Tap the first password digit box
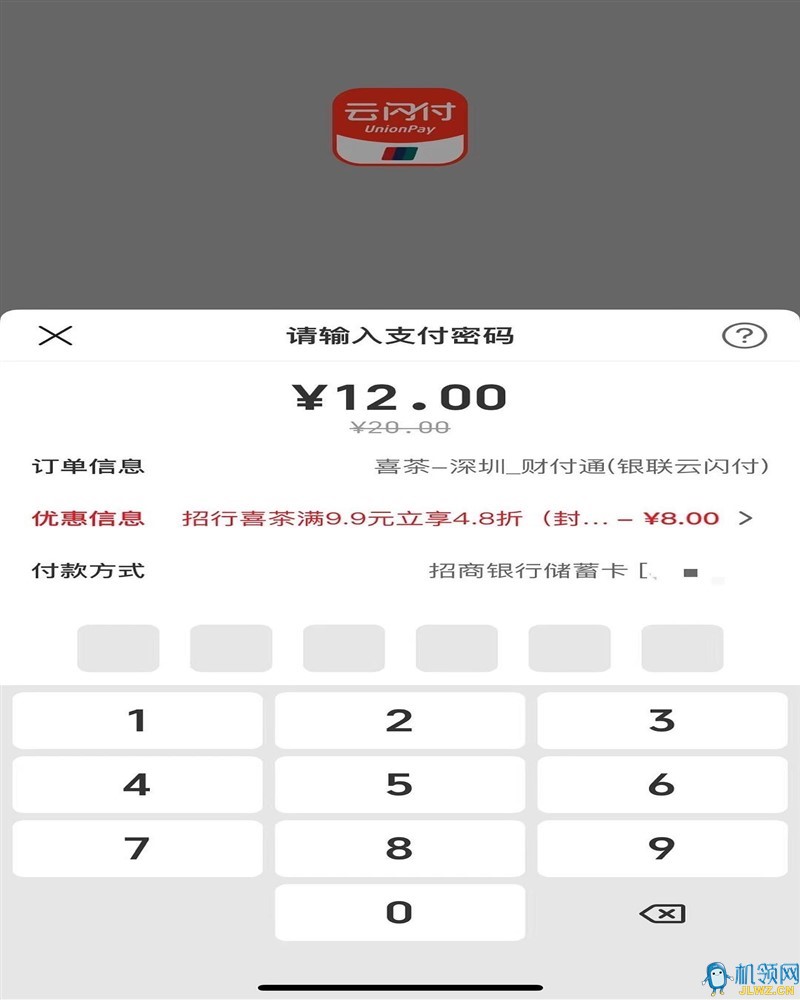This screenshot has width=800, height=1000. tap(119, 648)
